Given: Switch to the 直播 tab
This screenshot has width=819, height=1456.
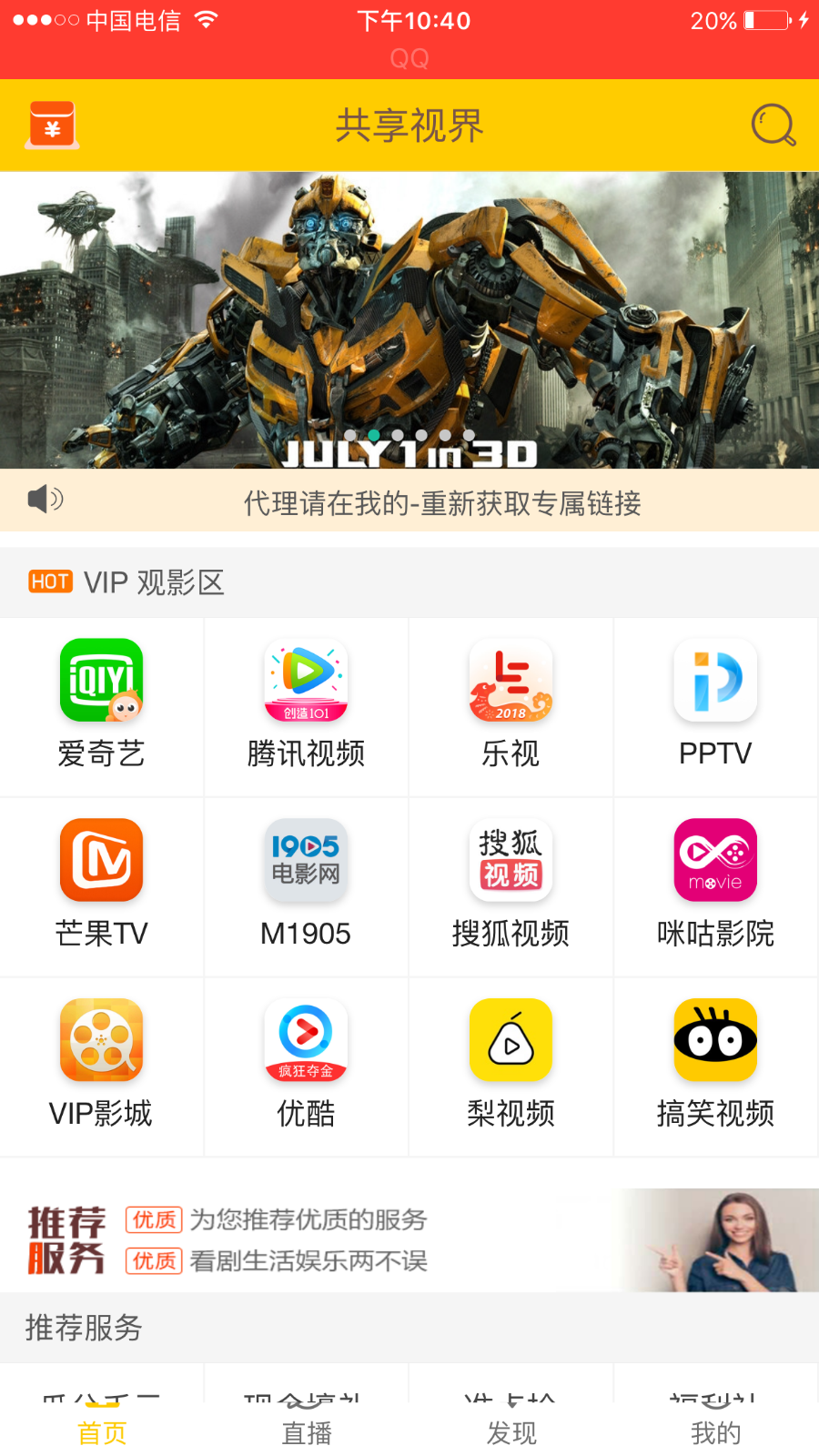Looking at the screenshot, I should click(307, 1432).
